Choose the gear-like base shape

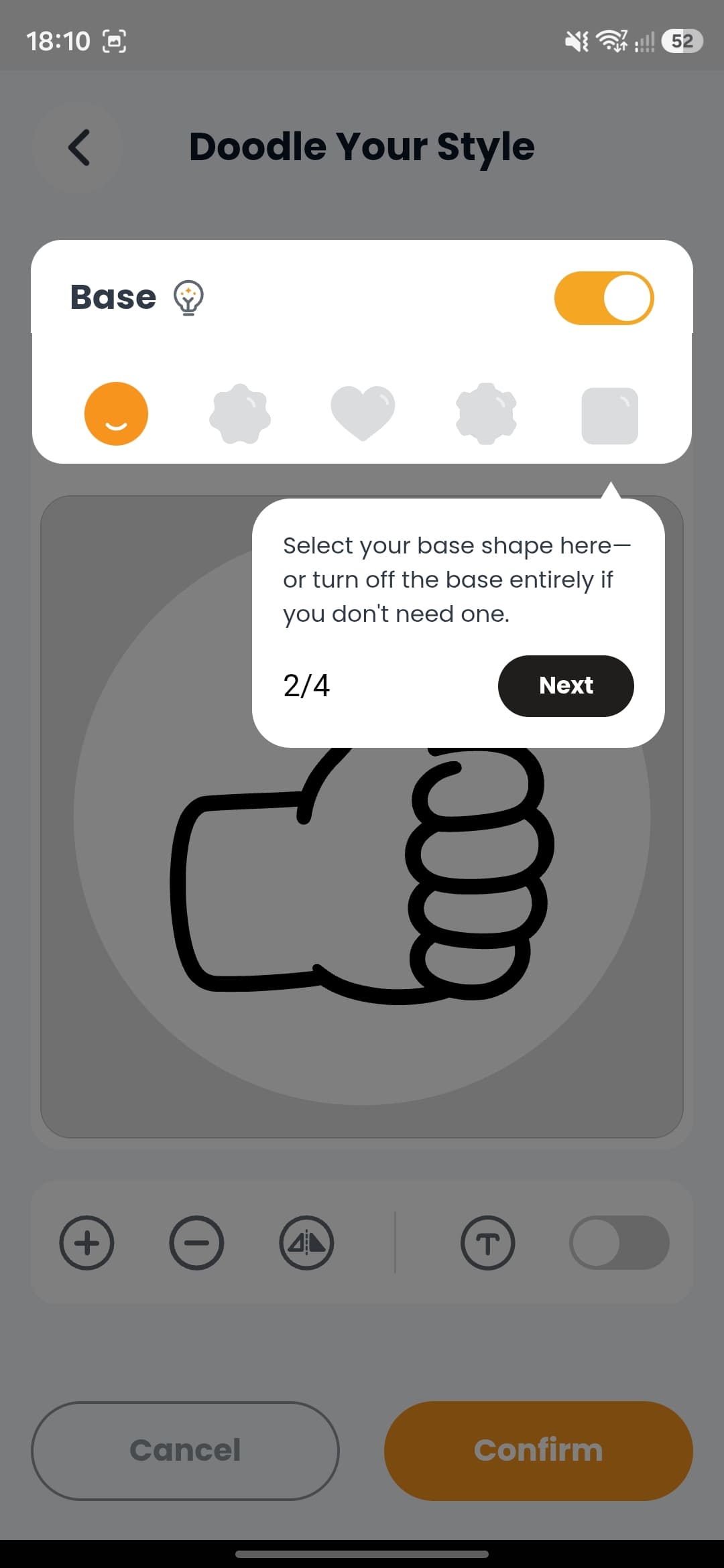[x=486, y=413]
